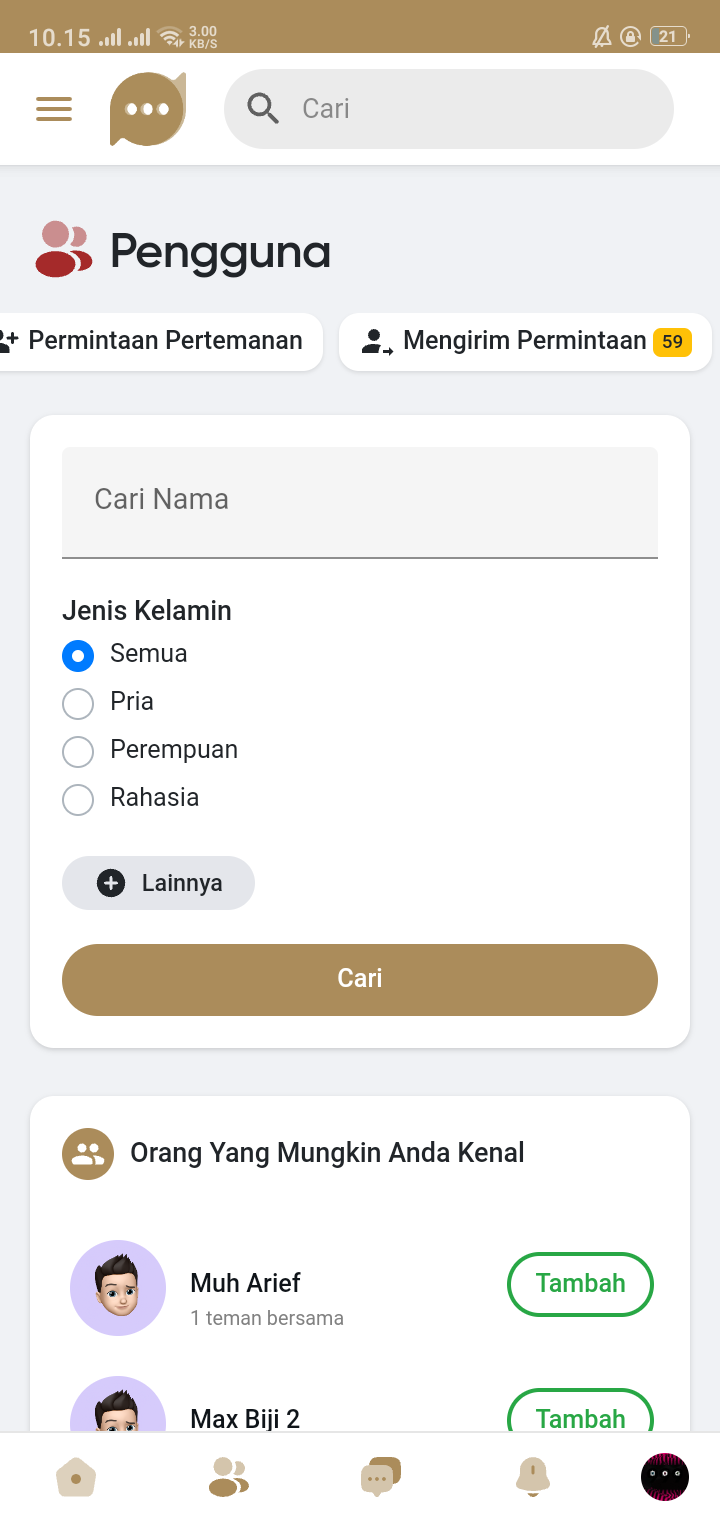Switch to the users tab
The width and height of the screenshot is (720, 1520).
(229, 1477)
